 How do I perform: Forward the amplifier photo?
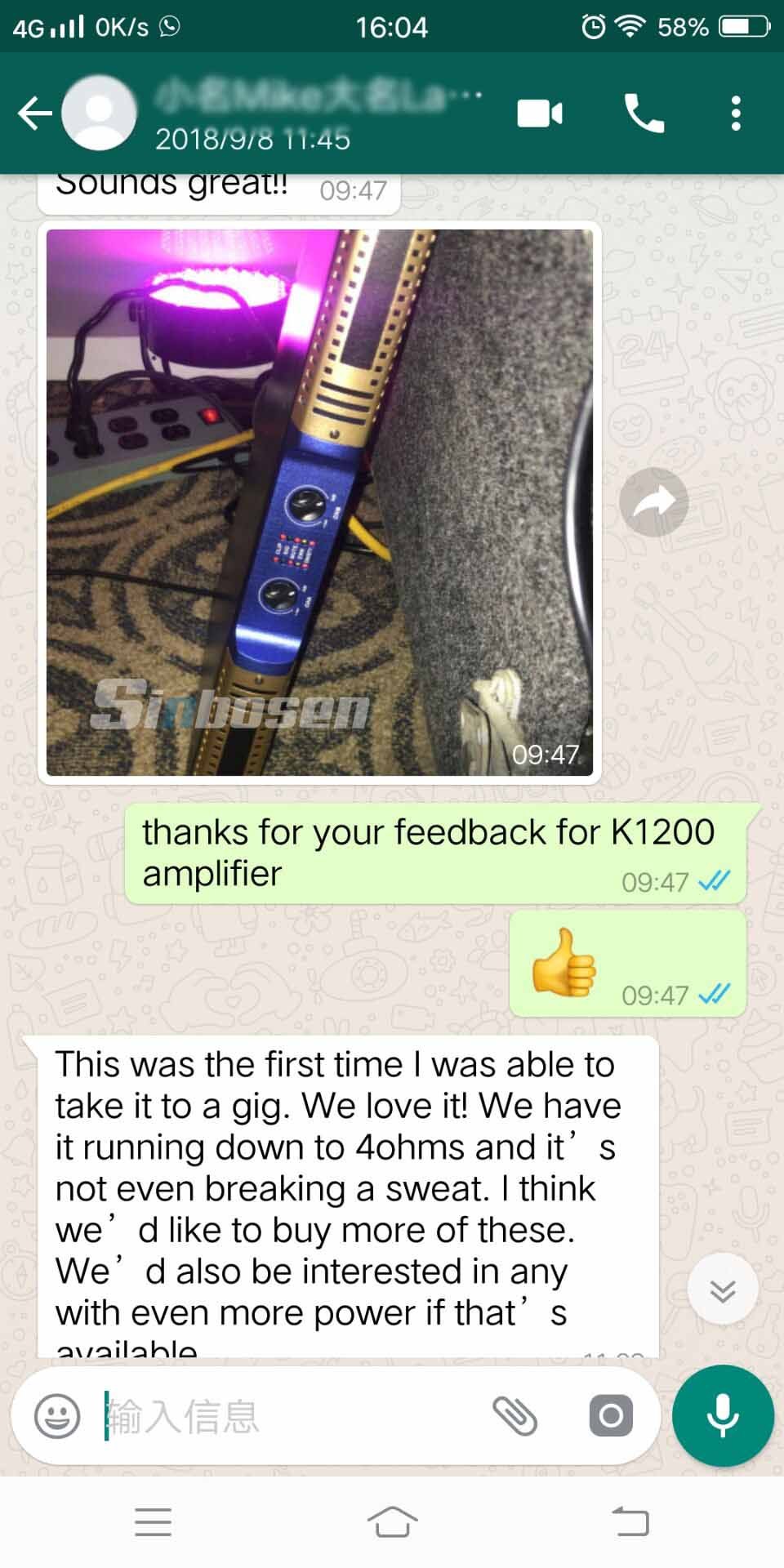654,502
